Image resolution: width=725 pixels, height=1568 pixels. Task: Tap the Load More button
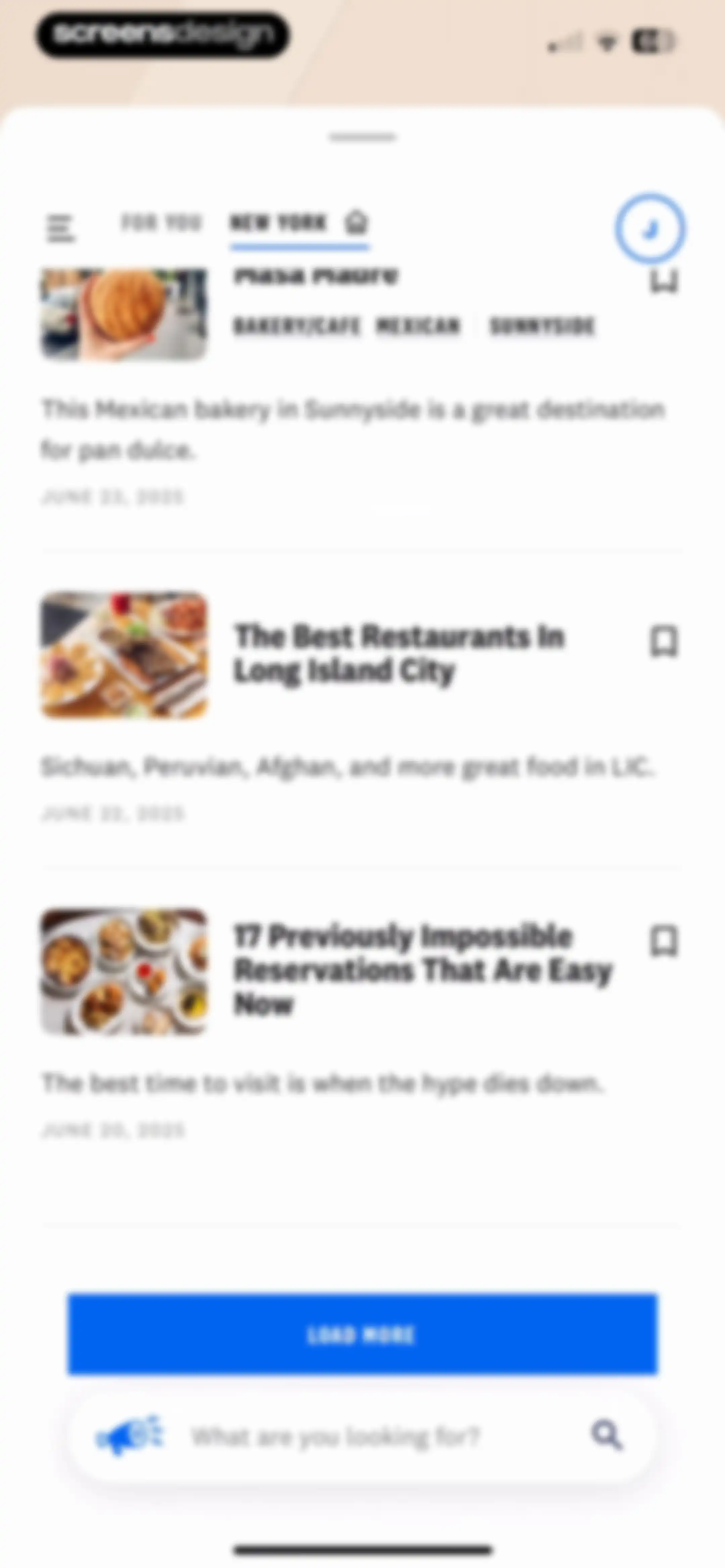pyautogui.click(x=362, y=1334)
